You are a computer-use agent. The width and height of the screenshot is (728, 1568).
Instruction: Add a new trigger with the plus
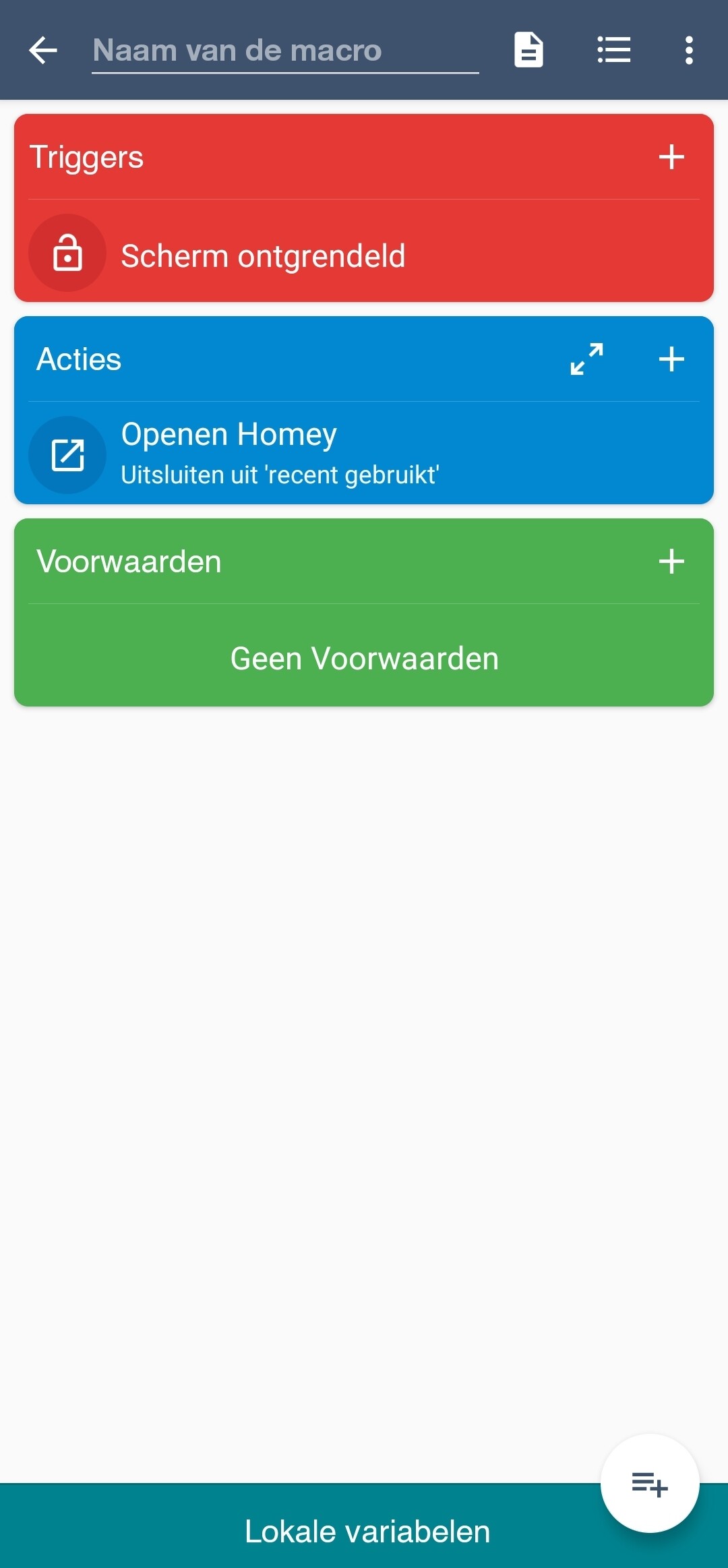tap(671, 157)
